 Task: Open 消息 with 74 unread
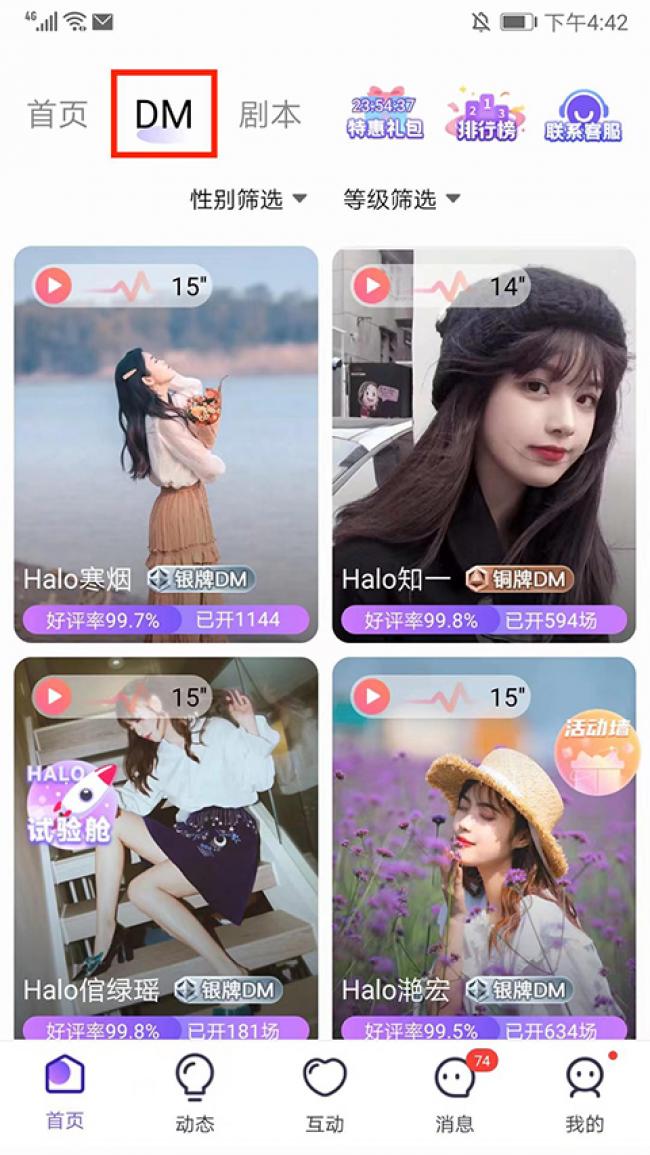coord(455,1094)
